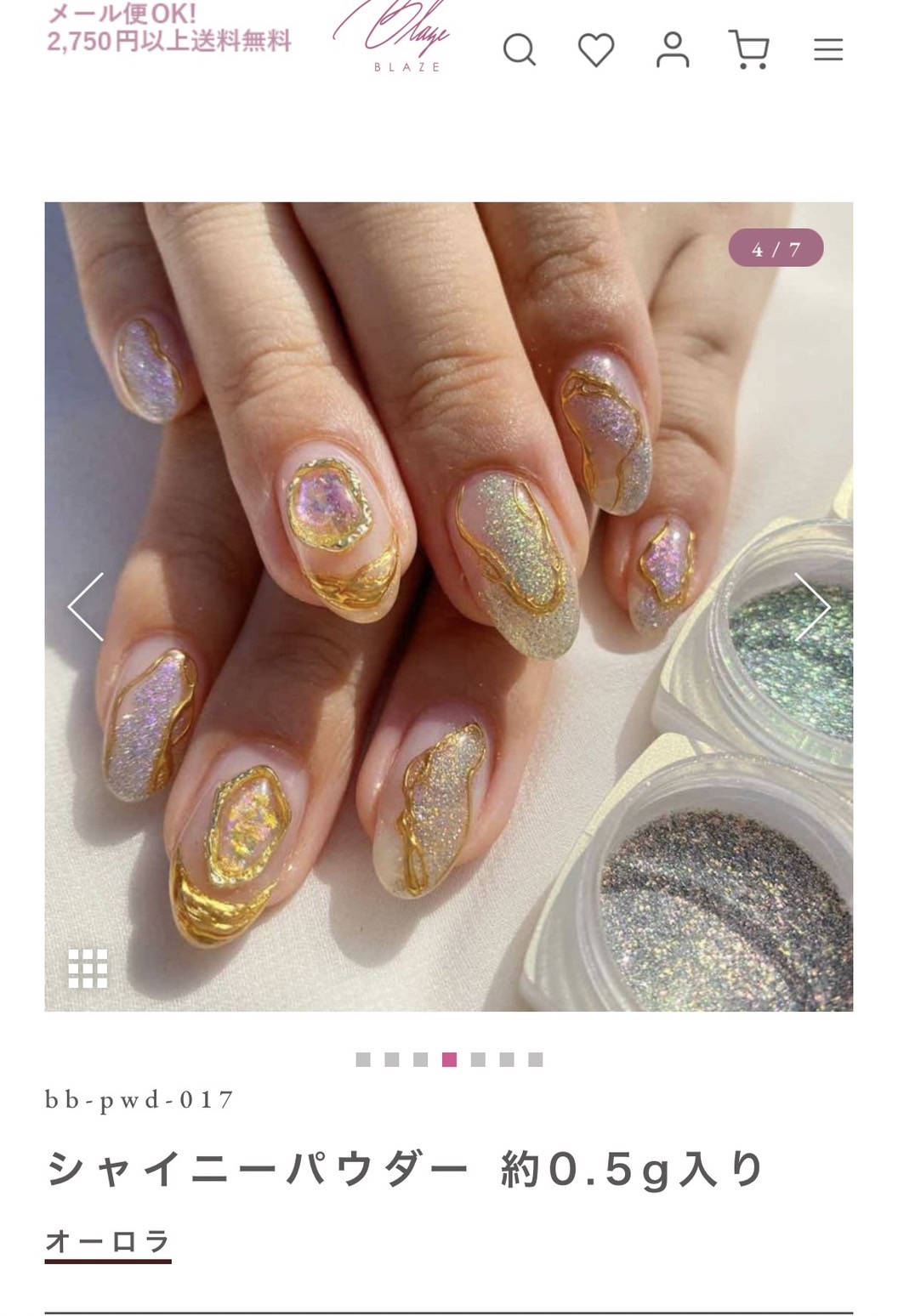
Task: Show the previous product image
Action: tap(86, 606)
